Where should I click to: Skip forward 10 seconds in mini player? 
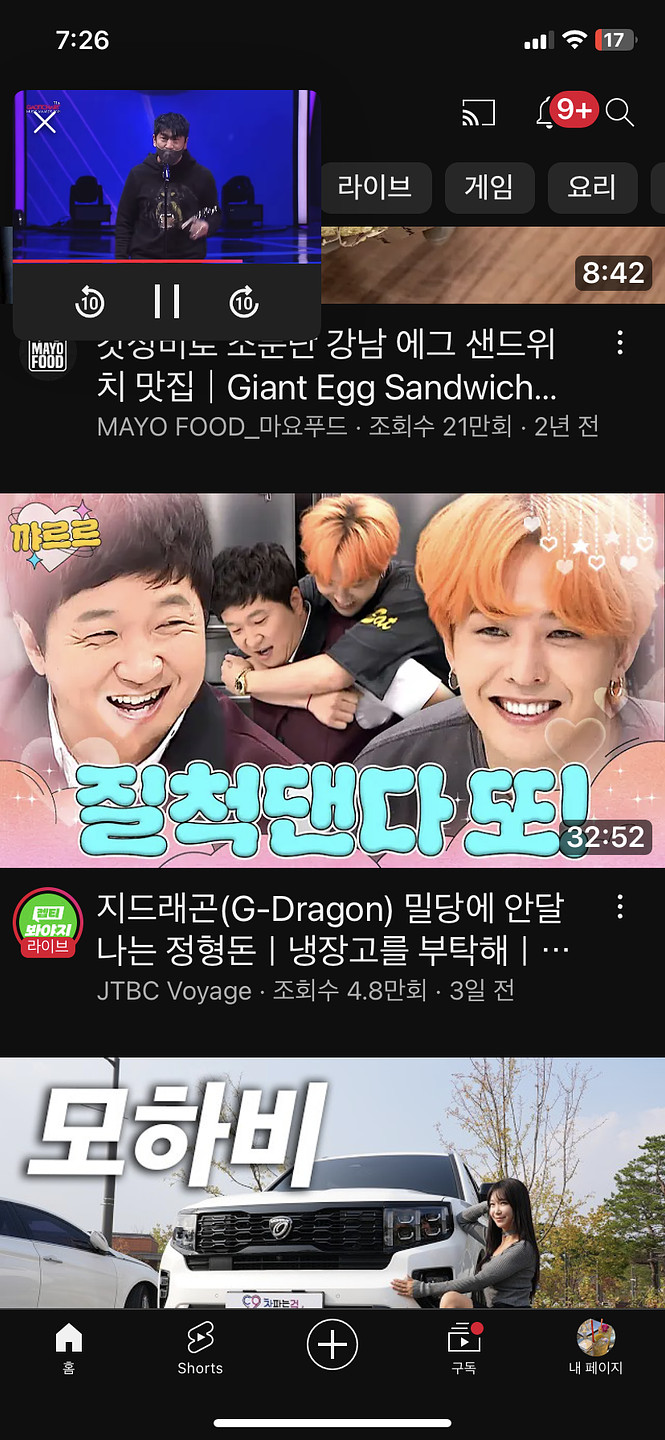click(244, 301)
